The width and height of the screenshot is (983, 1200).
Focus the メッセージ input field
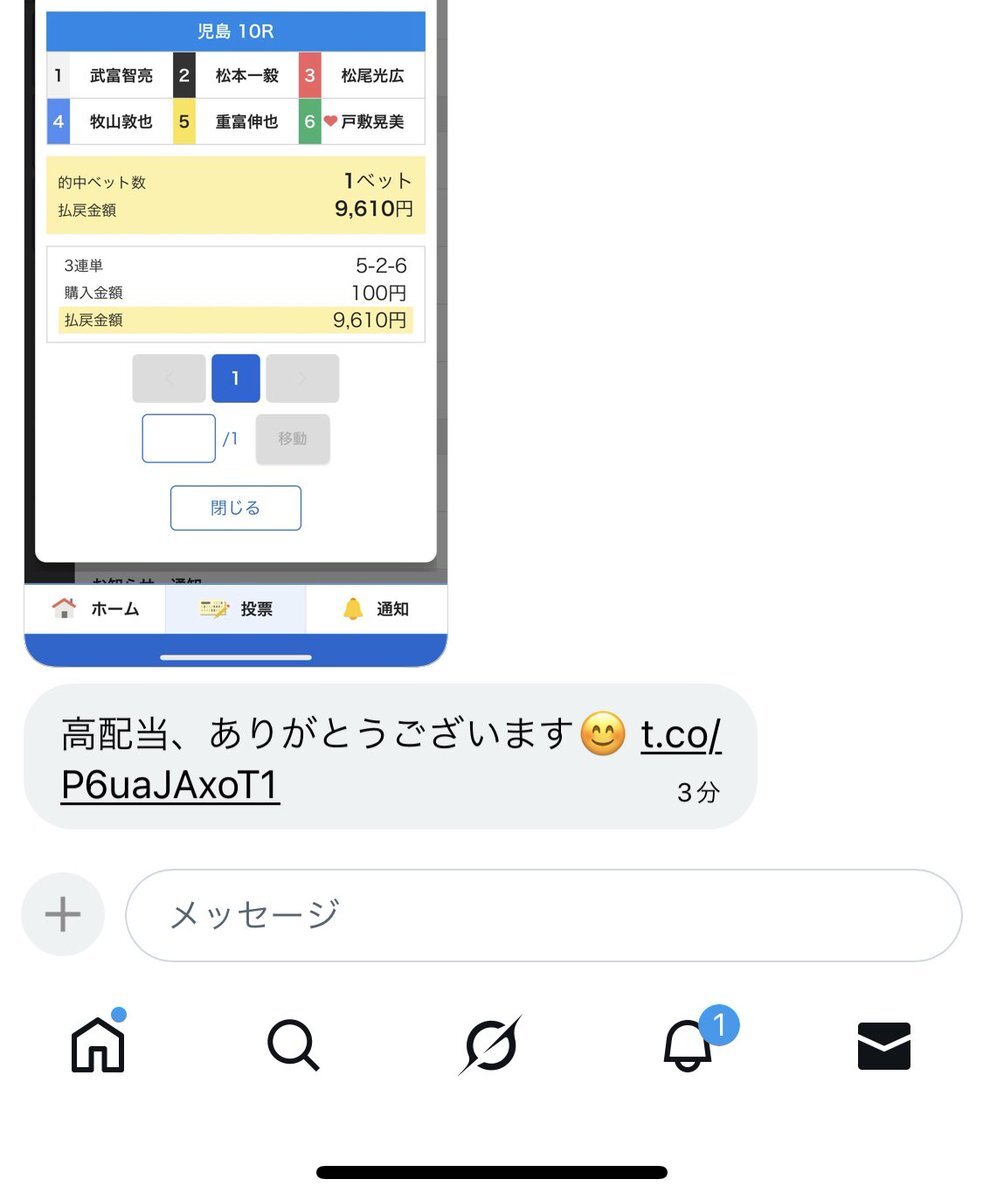click(x=543, y=915)
